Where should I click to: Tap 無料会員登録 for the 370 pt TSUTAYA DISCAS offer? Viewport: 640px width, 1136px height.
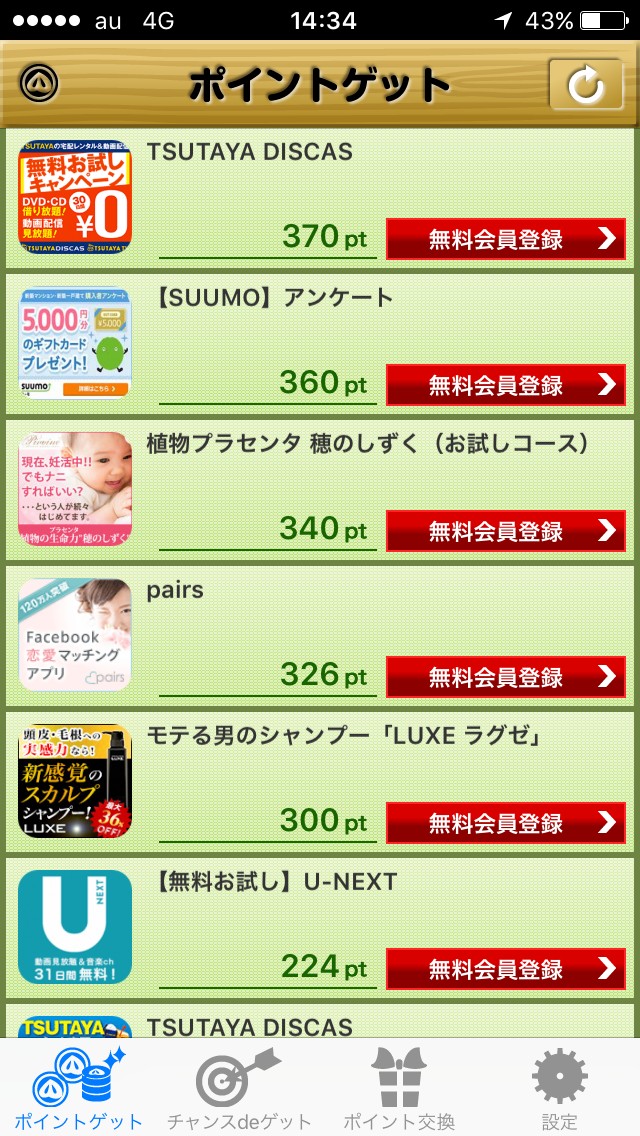coord(506,239)
